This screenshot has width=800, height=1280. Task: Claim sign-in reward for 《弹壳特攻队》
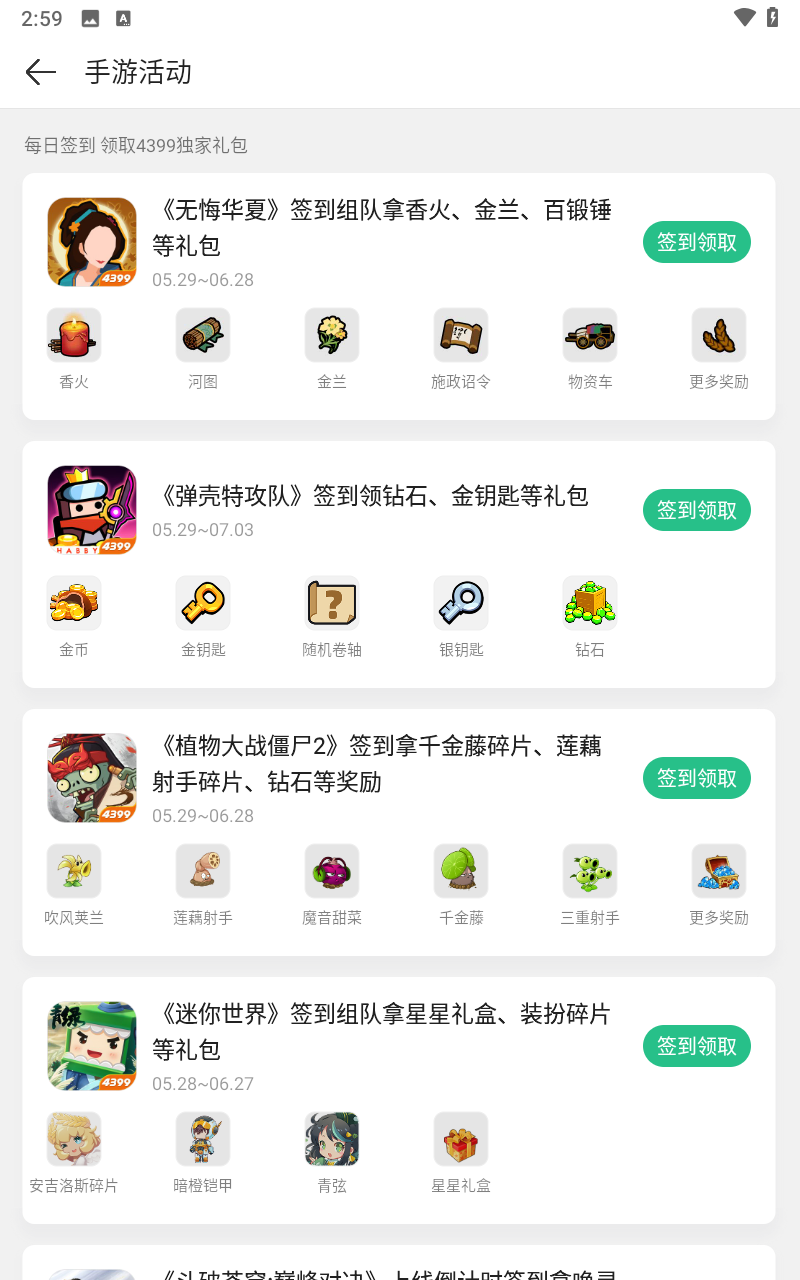[696, 510]
